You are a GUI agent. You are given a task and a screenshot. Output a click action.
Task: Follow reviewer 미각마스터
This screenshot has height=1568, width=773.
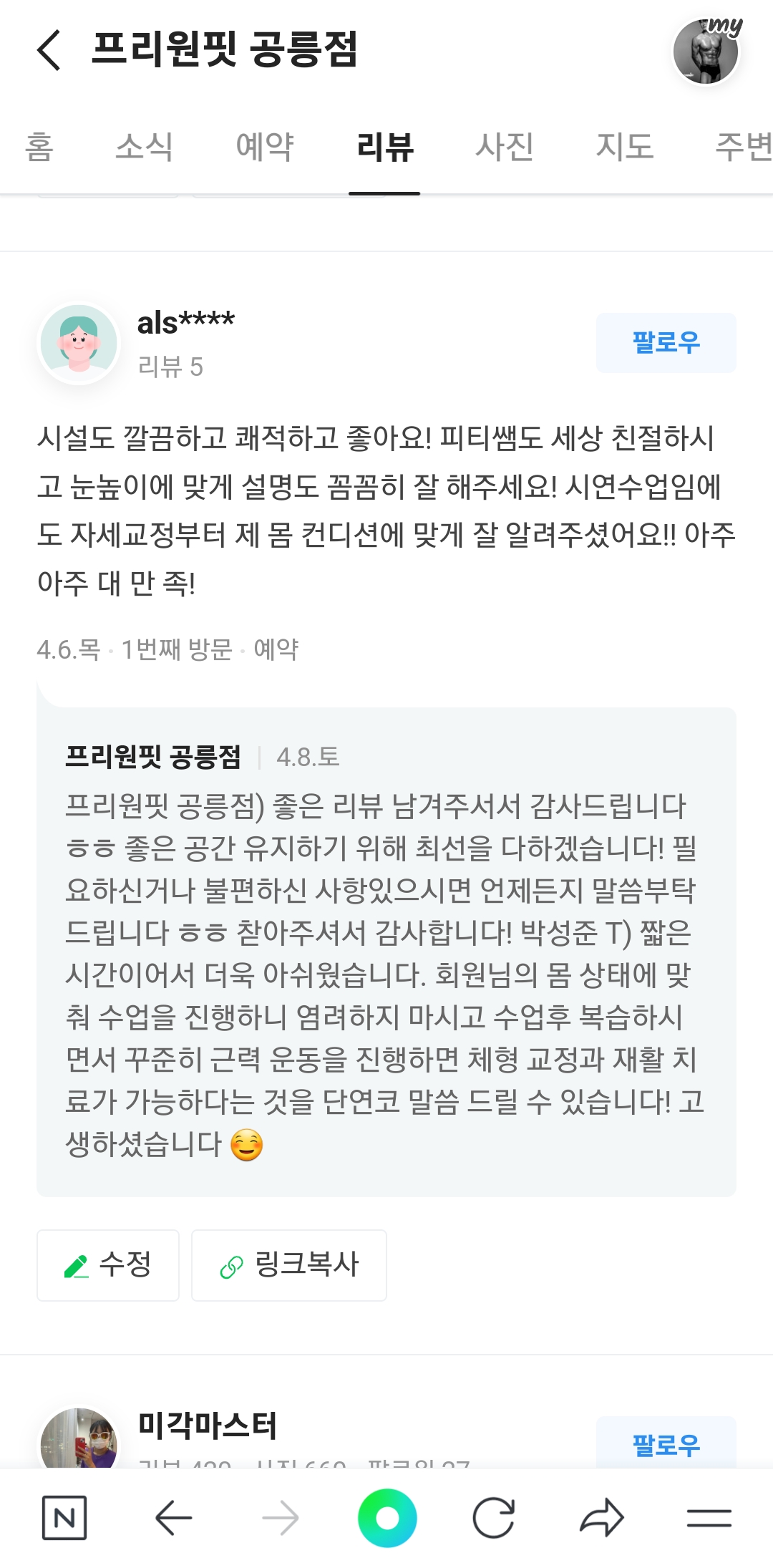point(666,1444)
